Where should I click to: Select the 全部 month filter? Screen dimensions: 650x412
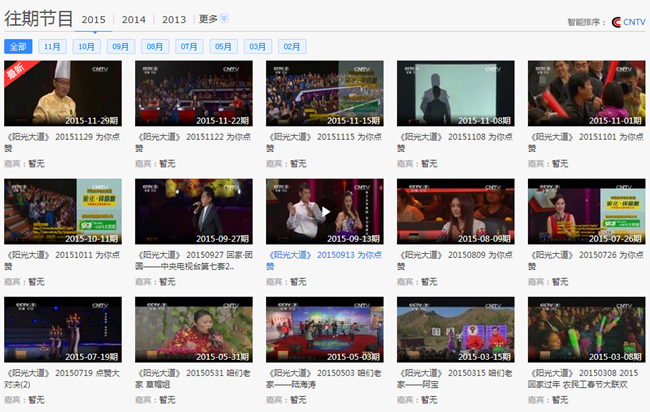pos(18,46)
